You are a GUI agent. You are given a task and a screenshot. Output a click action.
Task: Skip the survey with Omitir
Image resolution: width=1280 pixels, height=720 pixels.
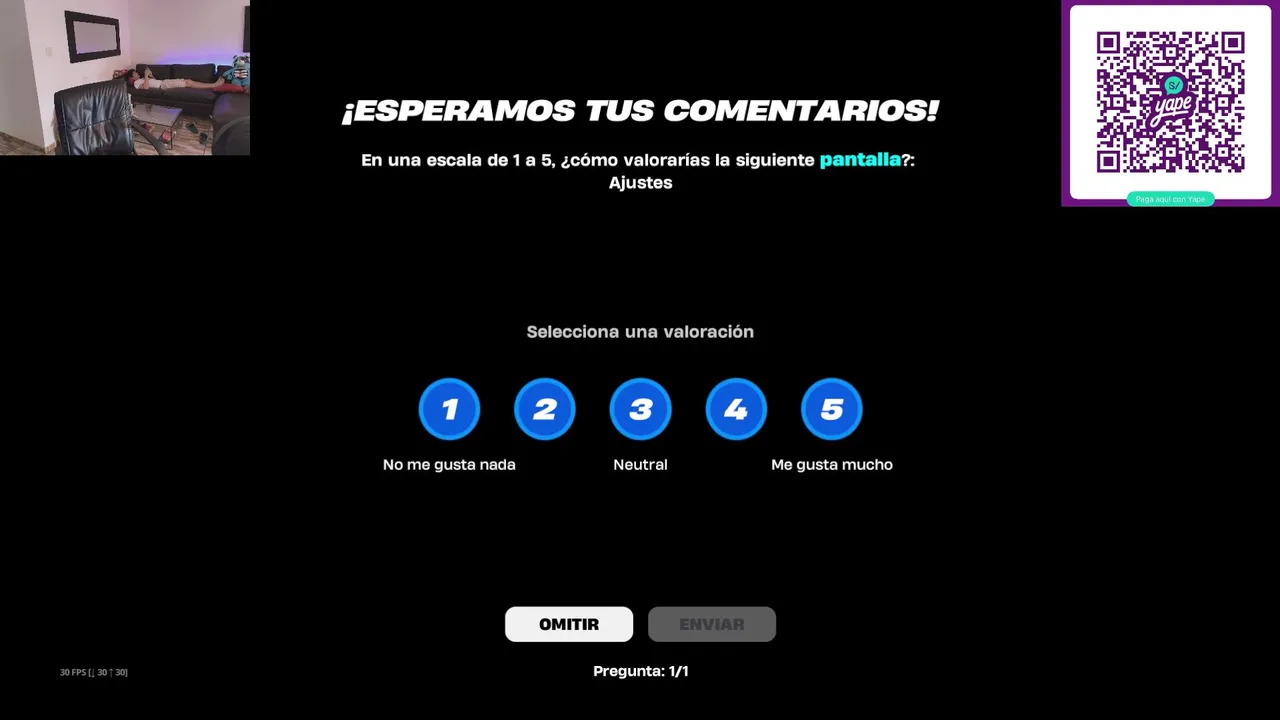(568, 624)
